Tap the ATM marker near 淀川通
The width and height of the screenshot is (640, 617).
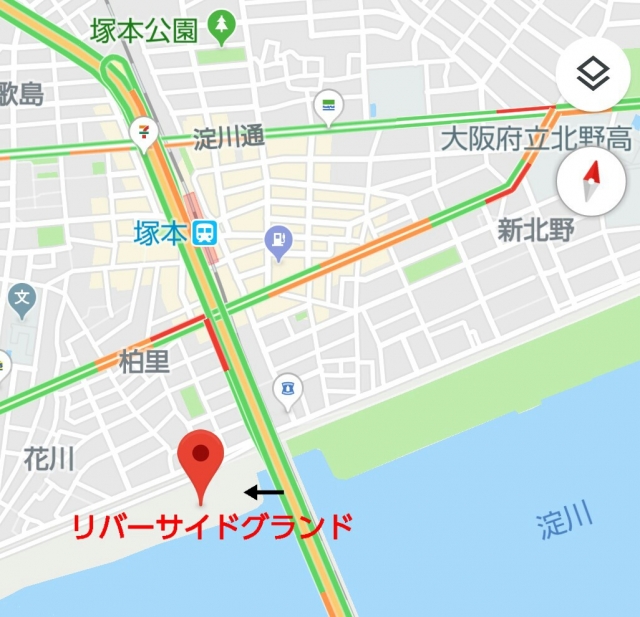(x=327, y=105)
